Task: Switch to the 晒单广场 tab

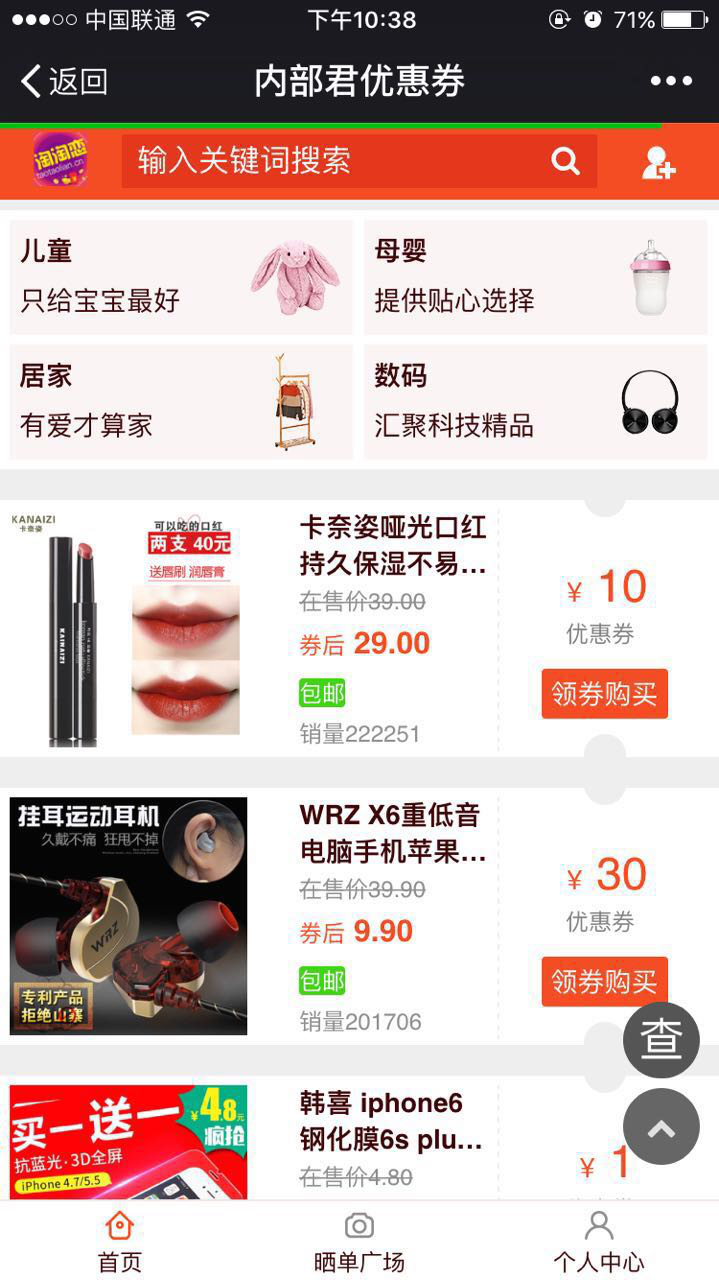Action: coord(359,1242)
